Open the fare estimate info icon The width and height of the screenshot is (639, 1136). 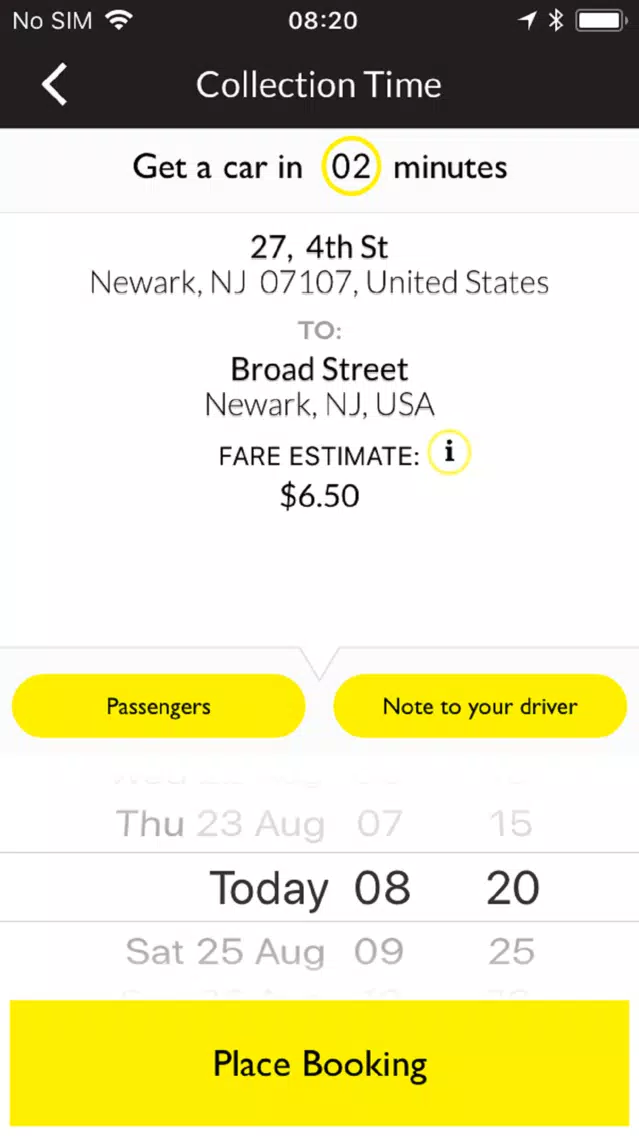pyautogui.click(x=449, y=452)
